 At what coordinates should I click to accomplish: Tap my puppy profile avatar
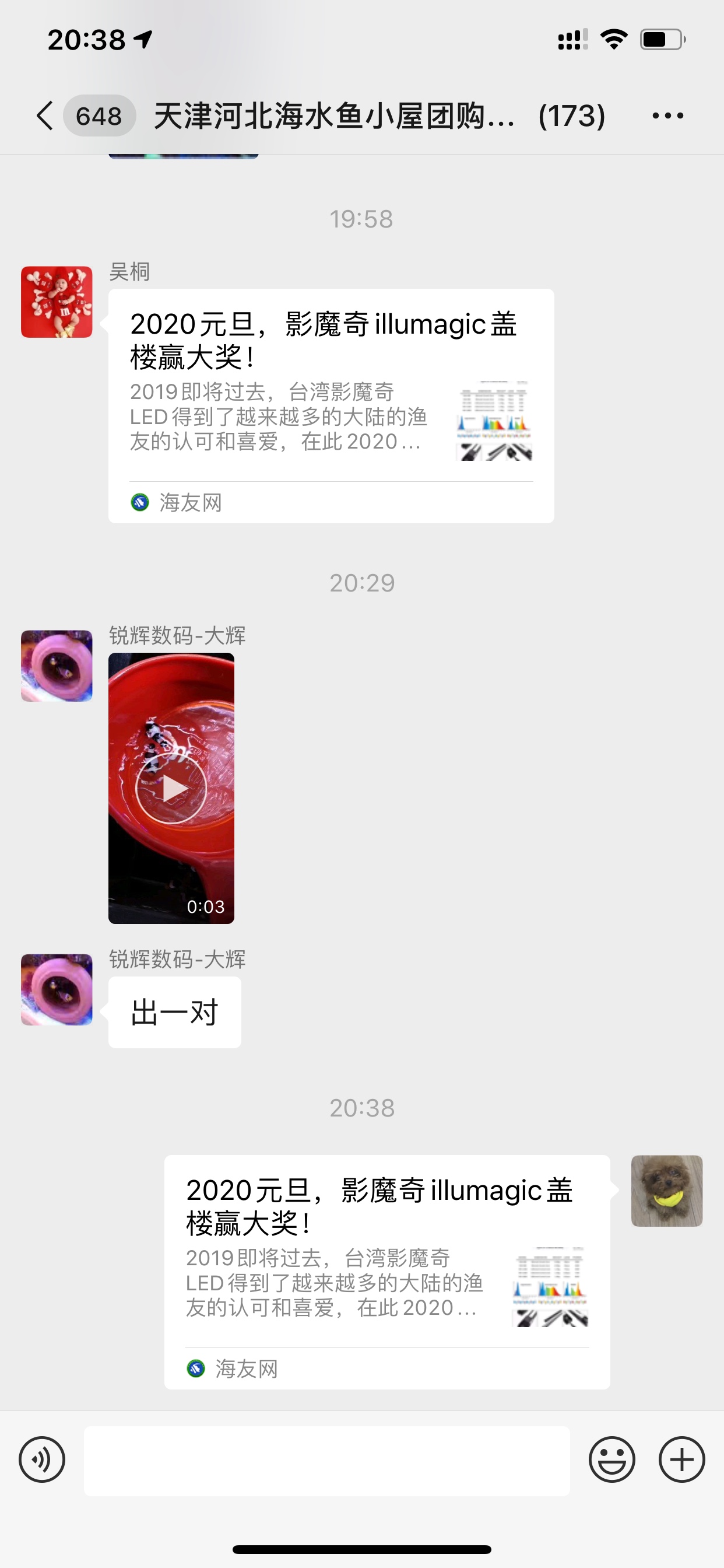point(666,1191)
